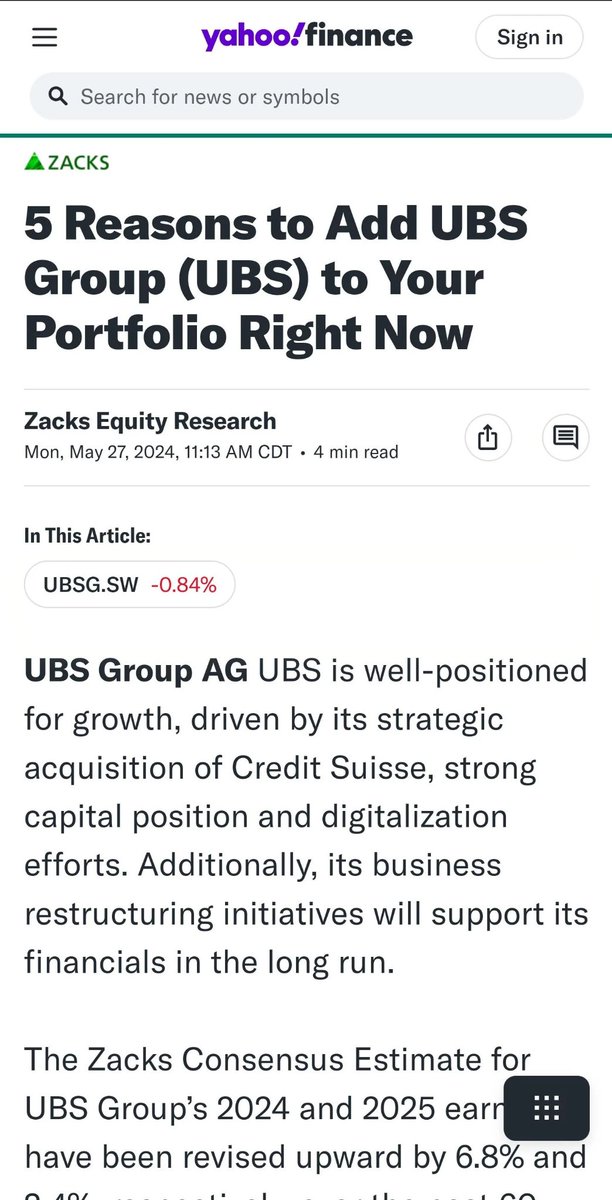Search for news or symbols
Image resolution: width=612 pixels, height=1200 pixels.
pos(306,97)
